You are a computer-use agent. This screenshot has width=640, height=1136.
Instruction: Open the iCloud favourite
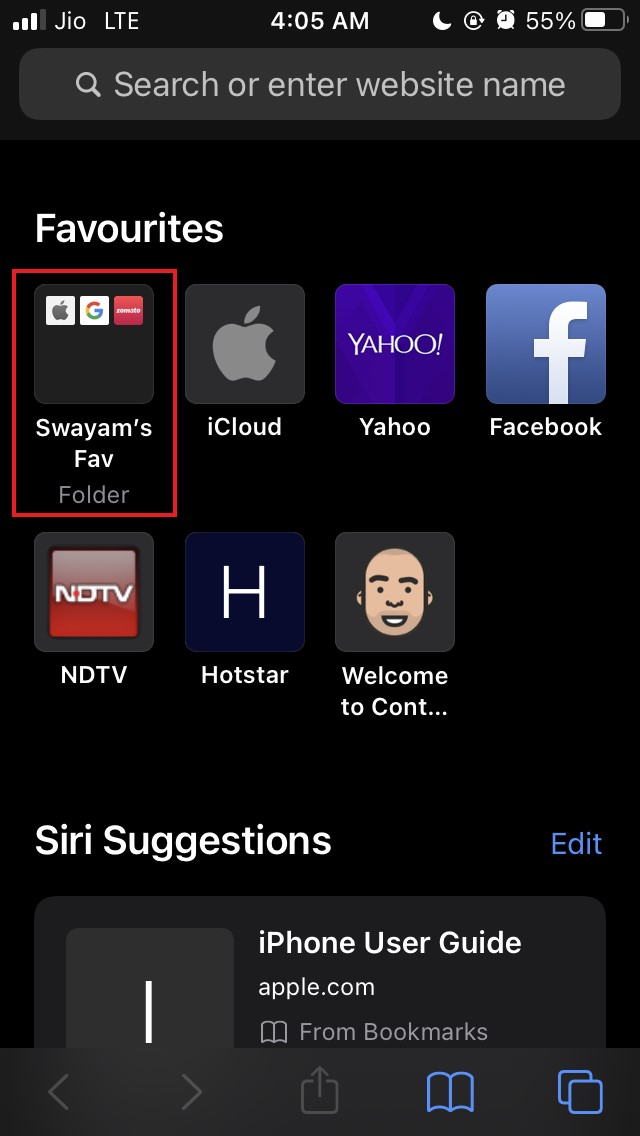(x=245, y=344)
